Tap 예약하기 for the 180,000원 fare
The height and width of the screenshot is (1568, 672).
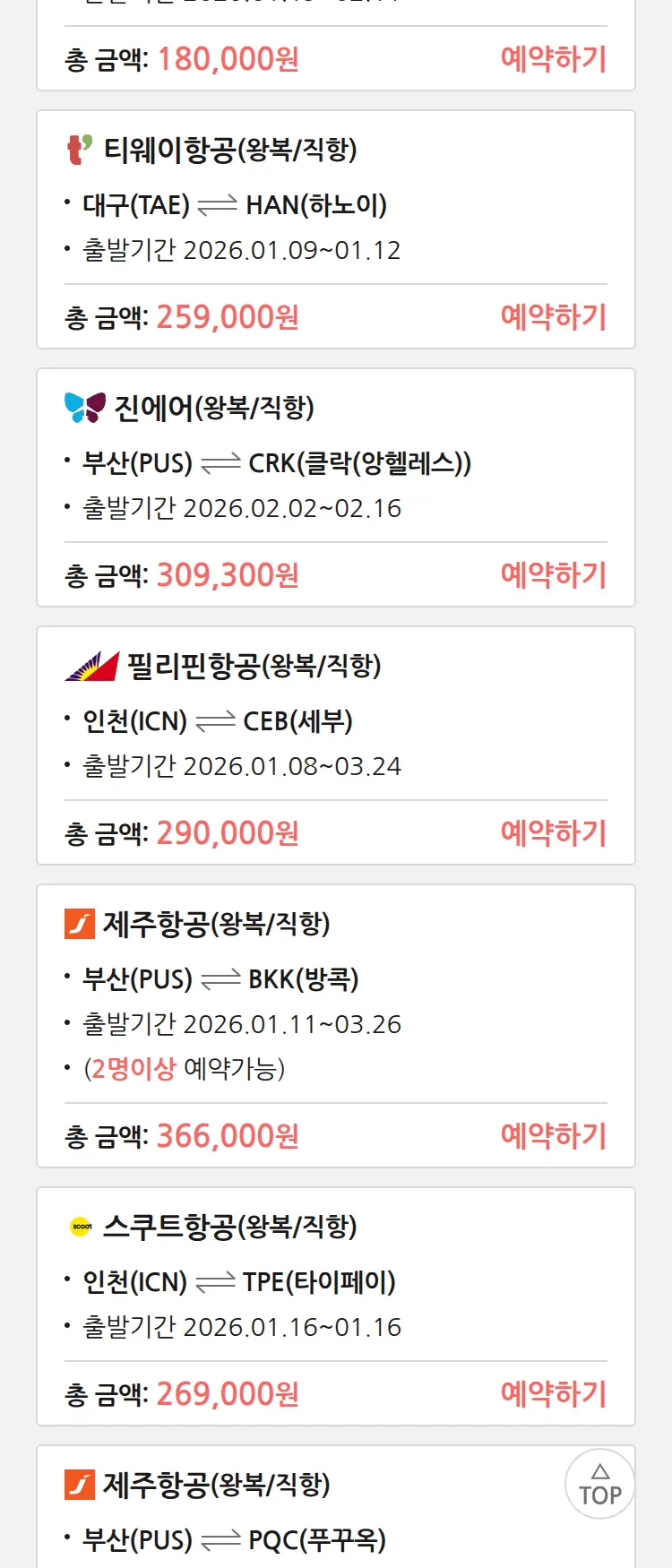tap(553, 59)
